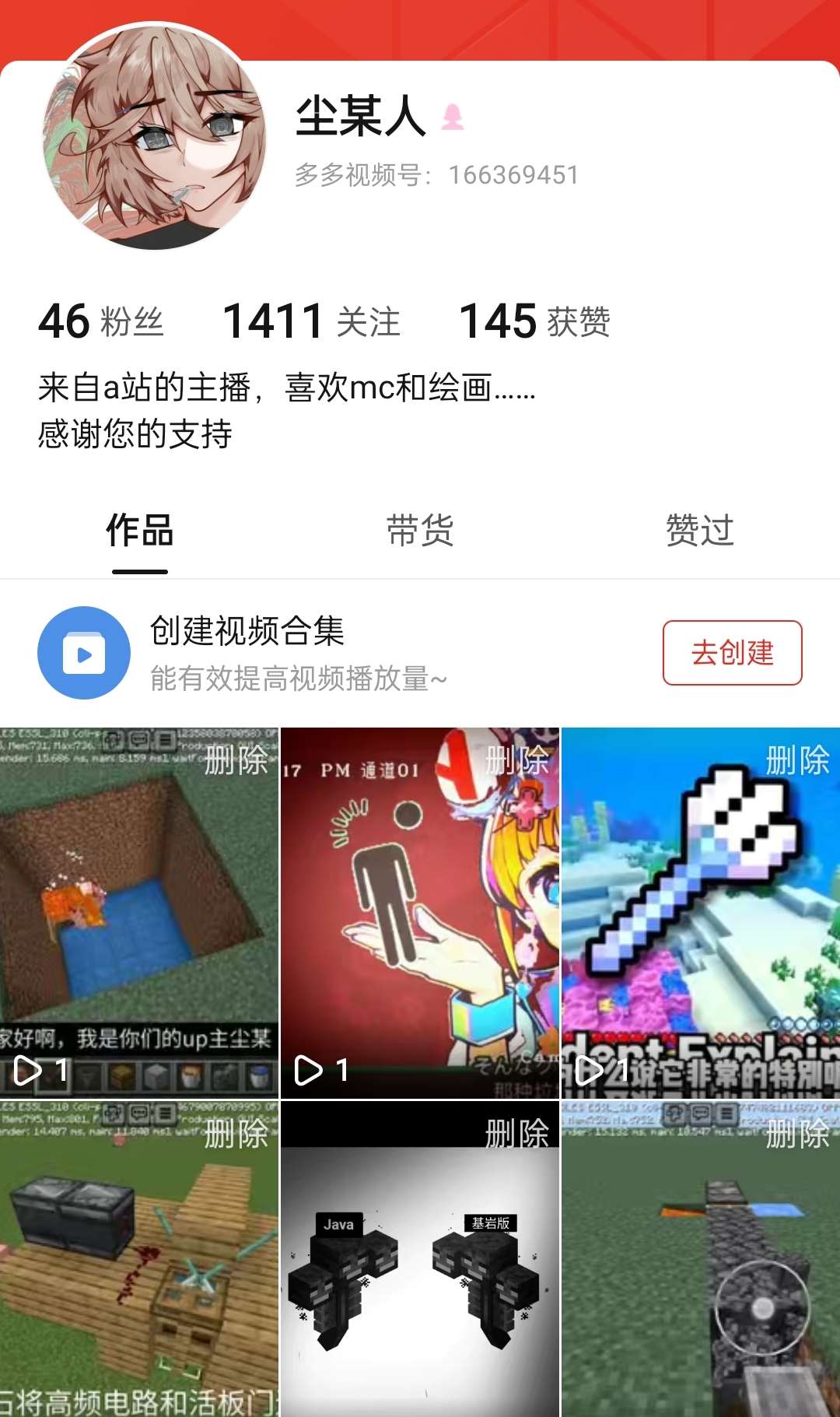
Task: View the 粉丝 followers list
Action: pos(101,321)
